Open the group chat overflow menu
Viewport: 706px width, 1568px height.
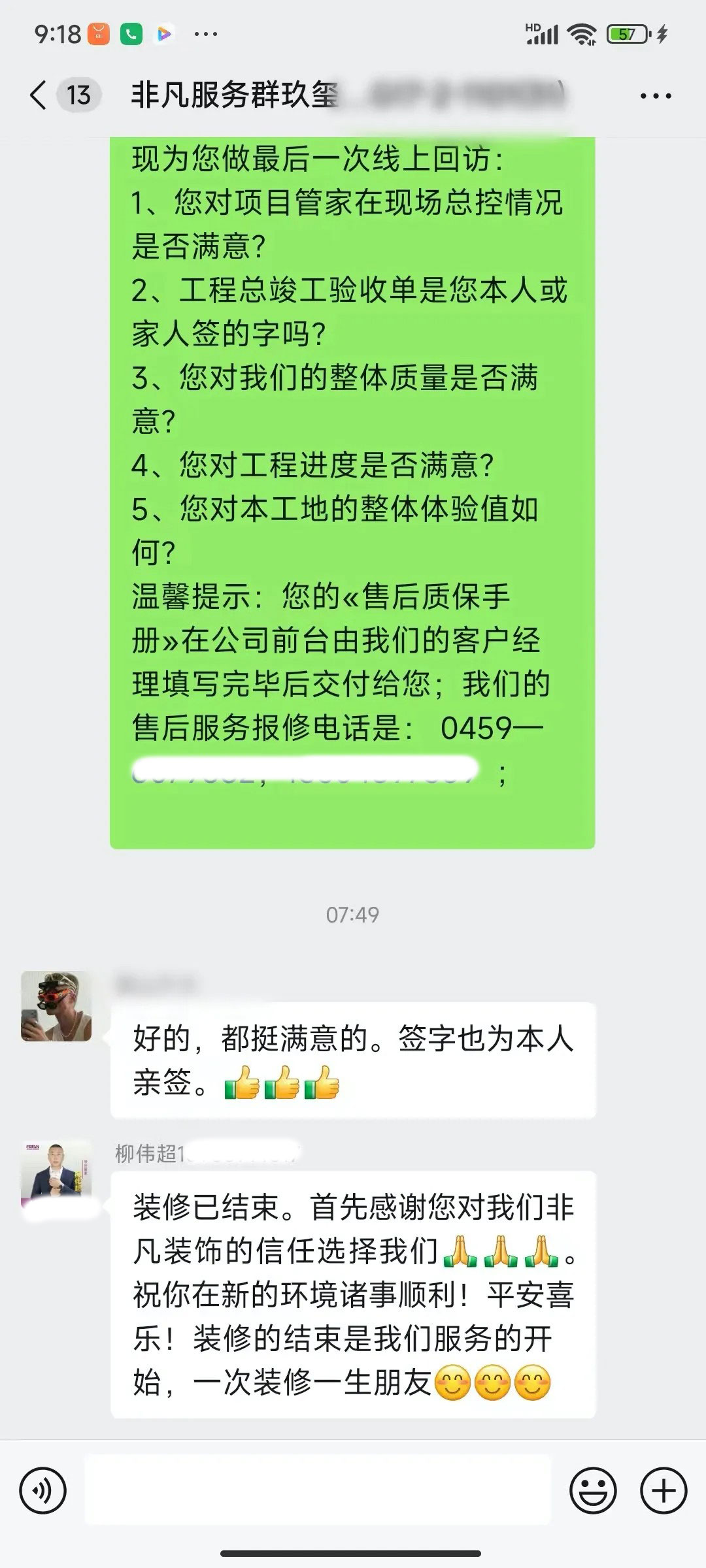click(x=655, y=96)
